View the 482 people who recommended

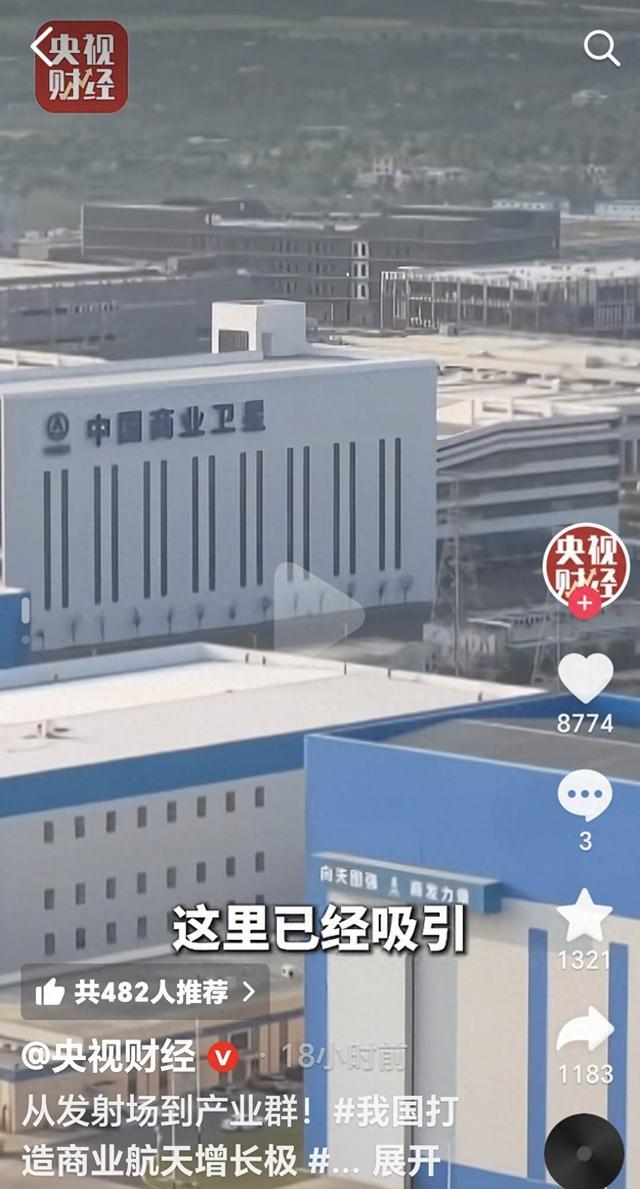(145, 992)
